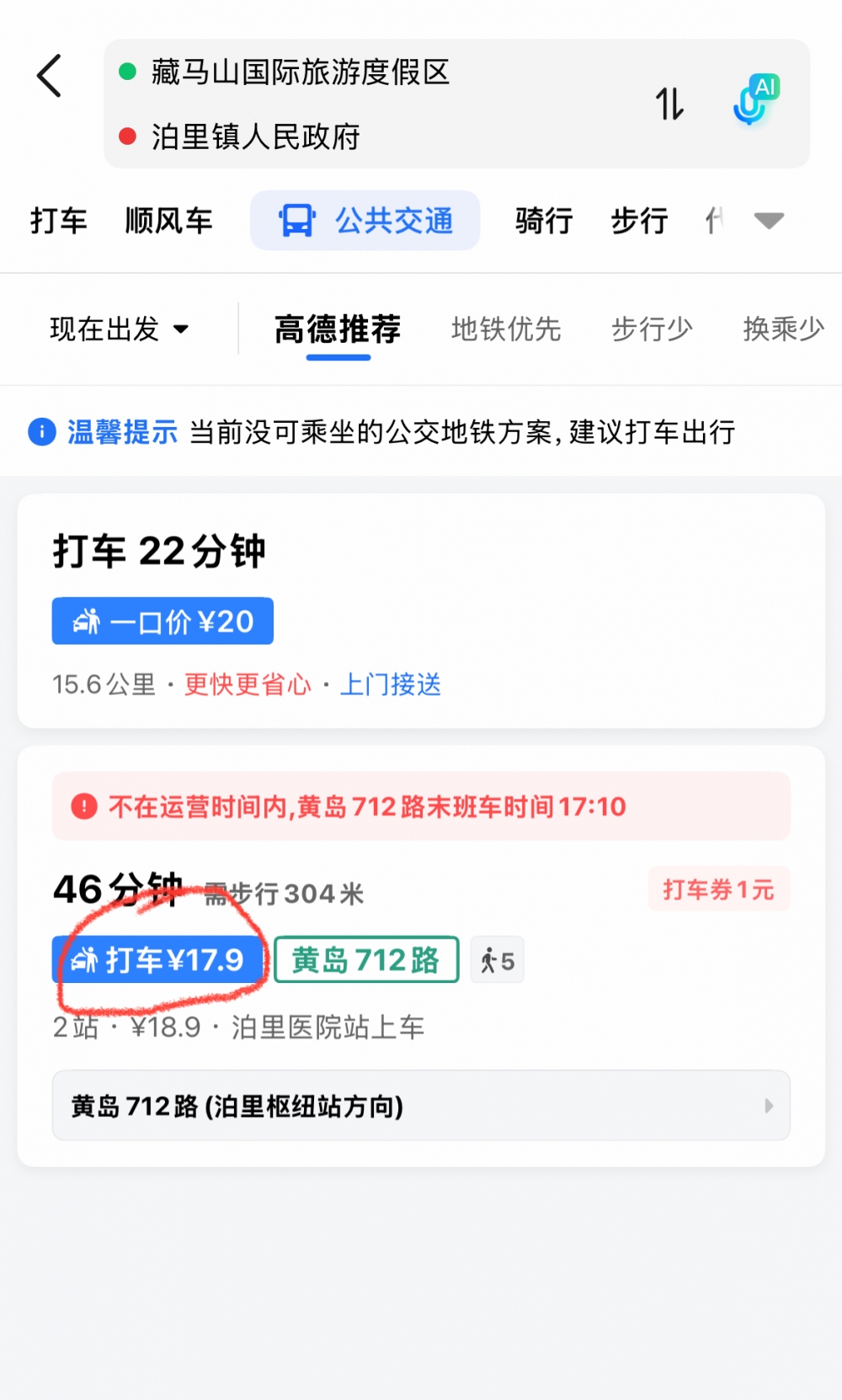
Task: Choose the 地铁优先 filter
Action: [x=506, y=329]
